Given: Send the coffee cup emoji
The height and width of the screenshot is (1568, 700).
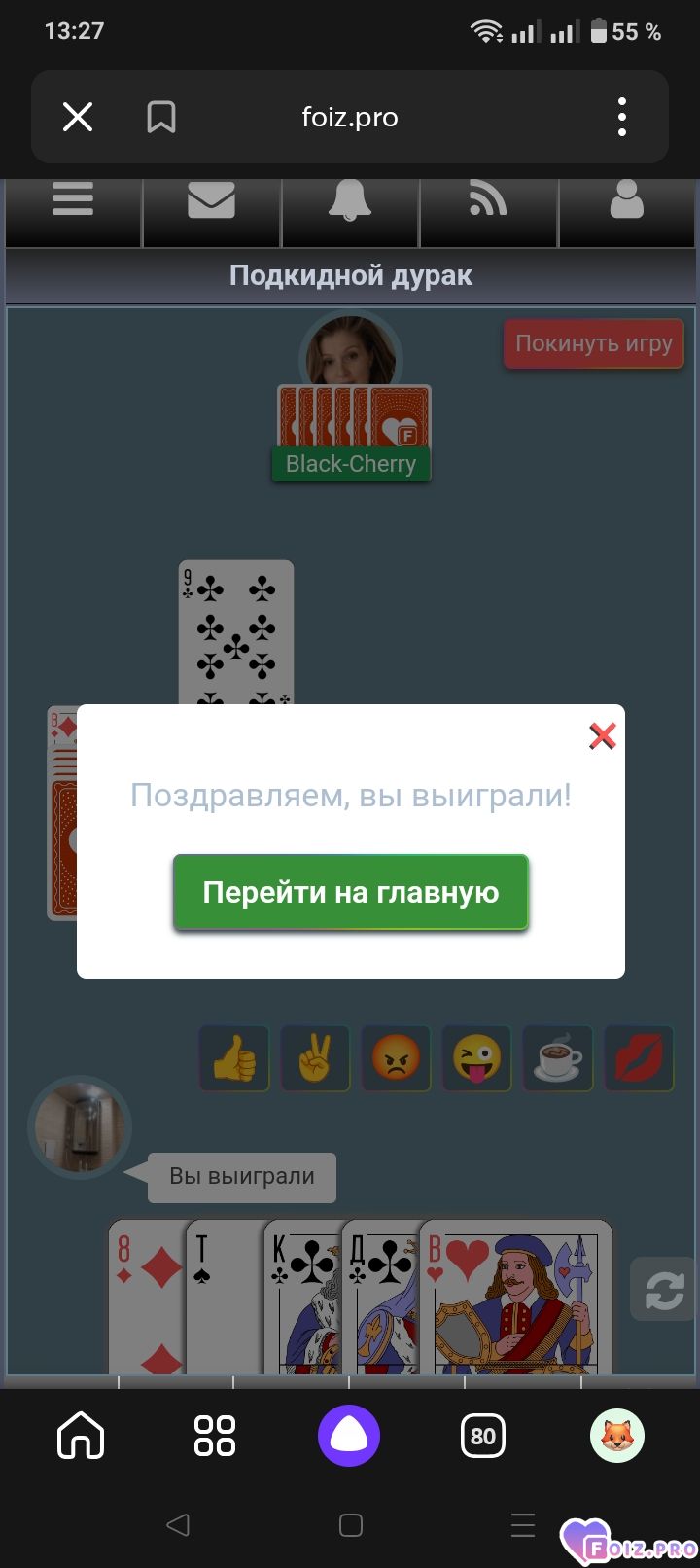Looking at the screenshot, I should (x=557, y=1057).
